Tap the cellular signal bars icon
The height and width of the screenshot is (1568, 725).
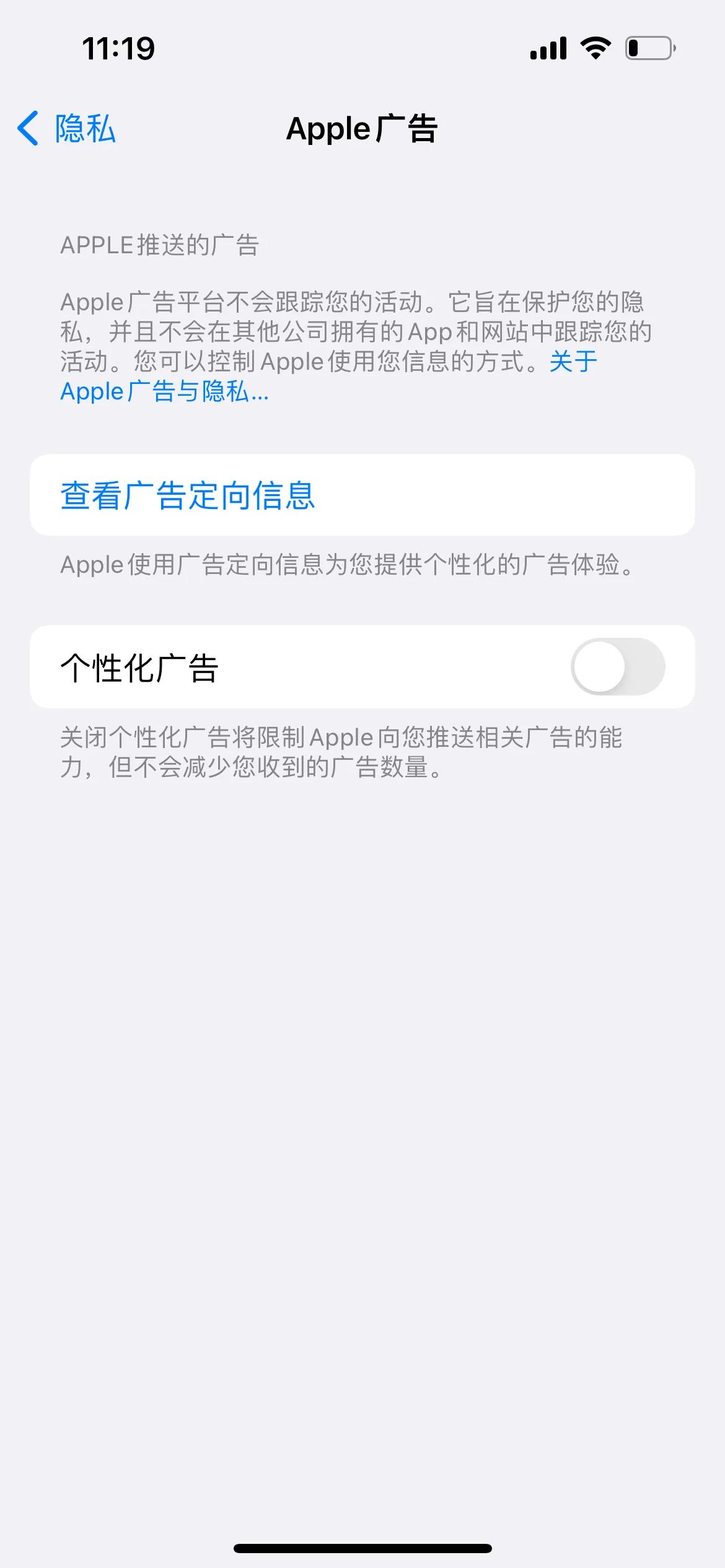548,47
